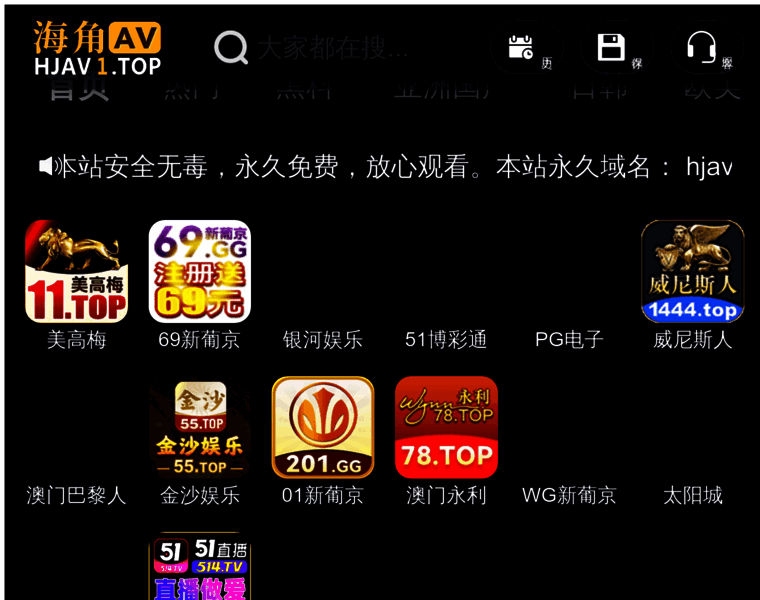Open the 01新葡京 tile
The height and width of the screenshot is (600, 760).
tap(322, 428)
